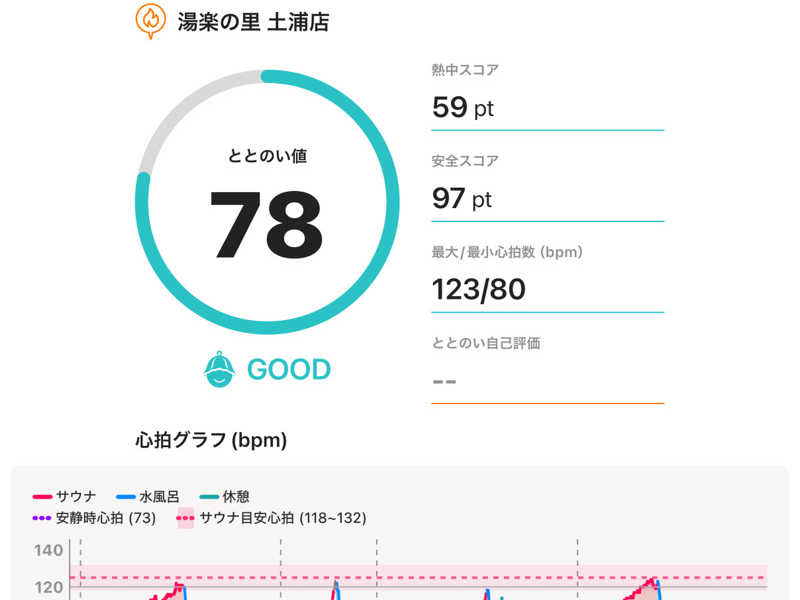Set the ととのい自己評価 self-rating field
800x600 pixels.
(x=546, y=381)
